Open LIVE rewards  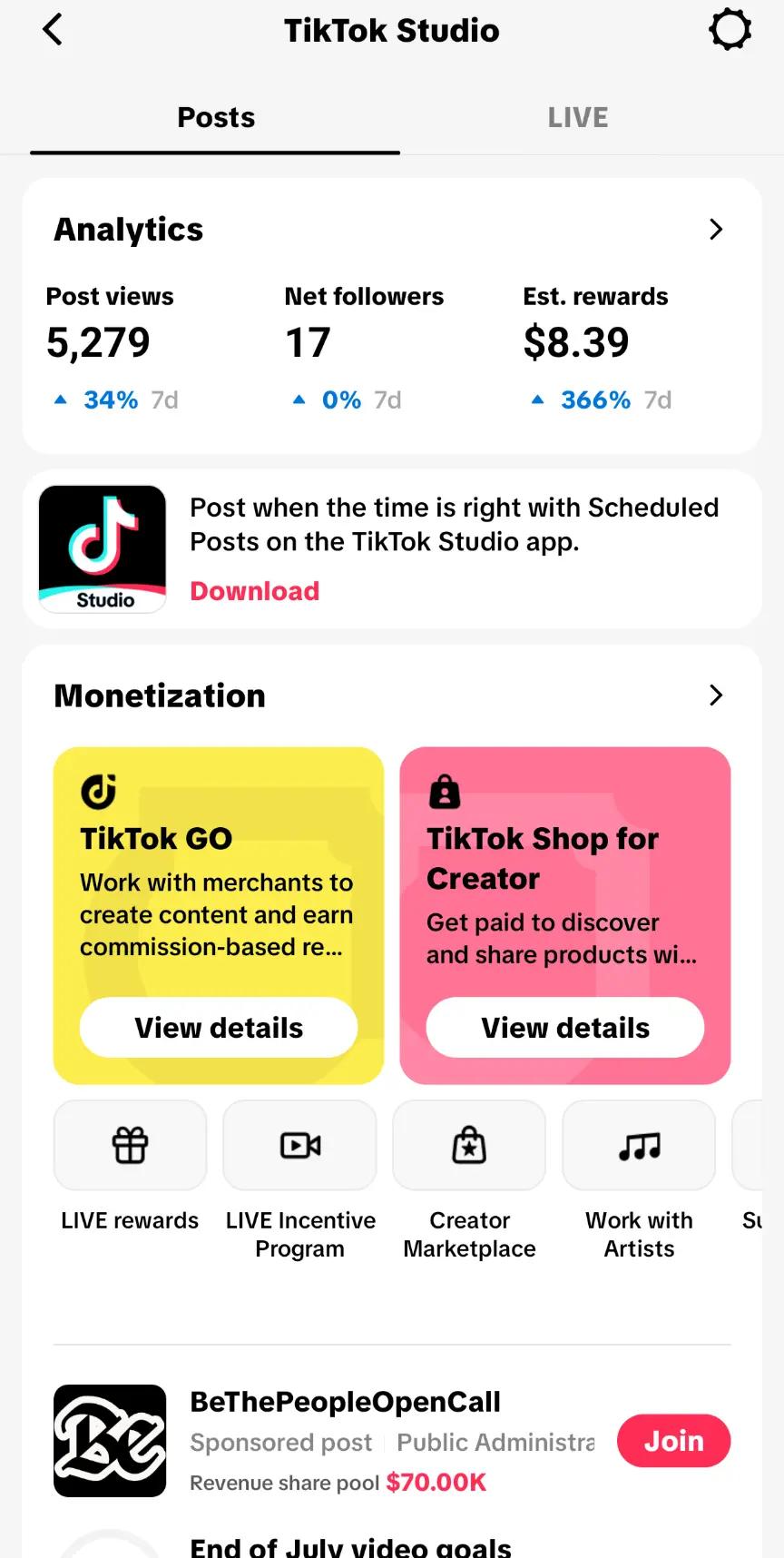pos(130,1168)
